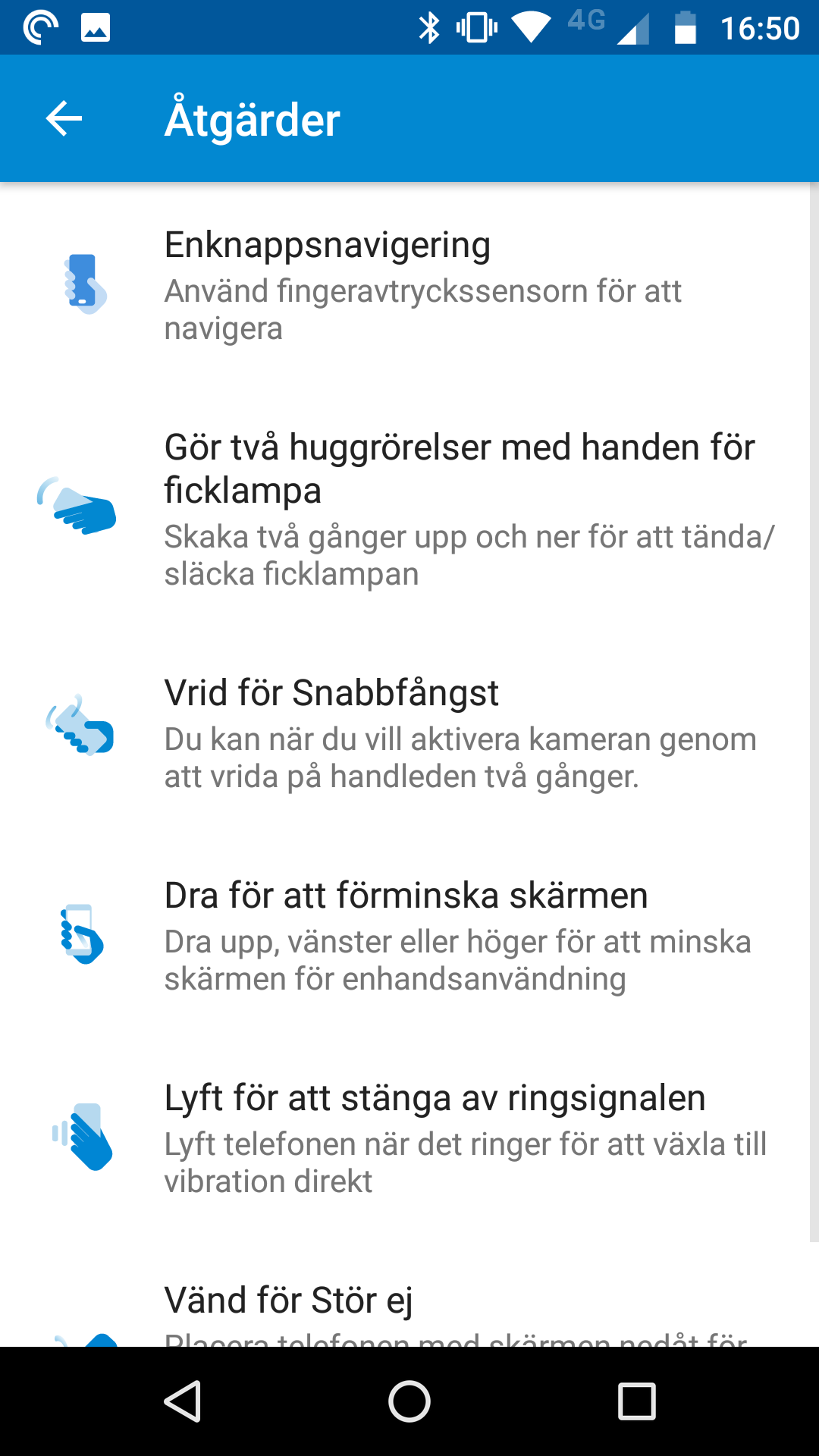The height and width of the screenshot is (1456, 819).
Task: Select Dra för att förminska skärmen
Action: click(409, 934)
